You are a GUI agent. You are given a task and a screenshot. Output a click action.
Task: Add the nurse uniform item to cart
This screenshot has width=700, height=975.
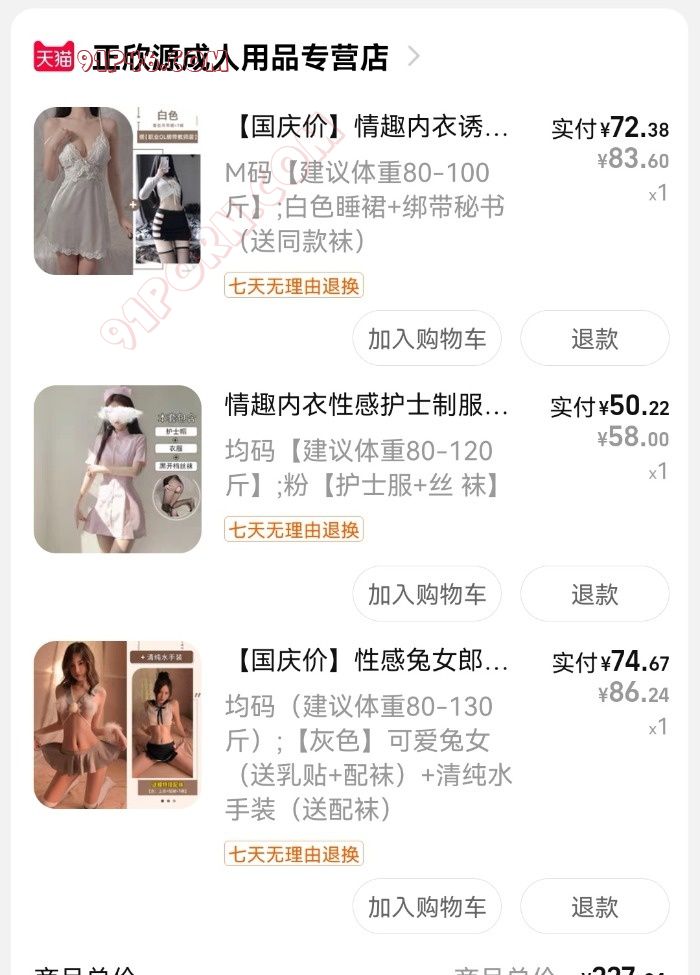427,594
